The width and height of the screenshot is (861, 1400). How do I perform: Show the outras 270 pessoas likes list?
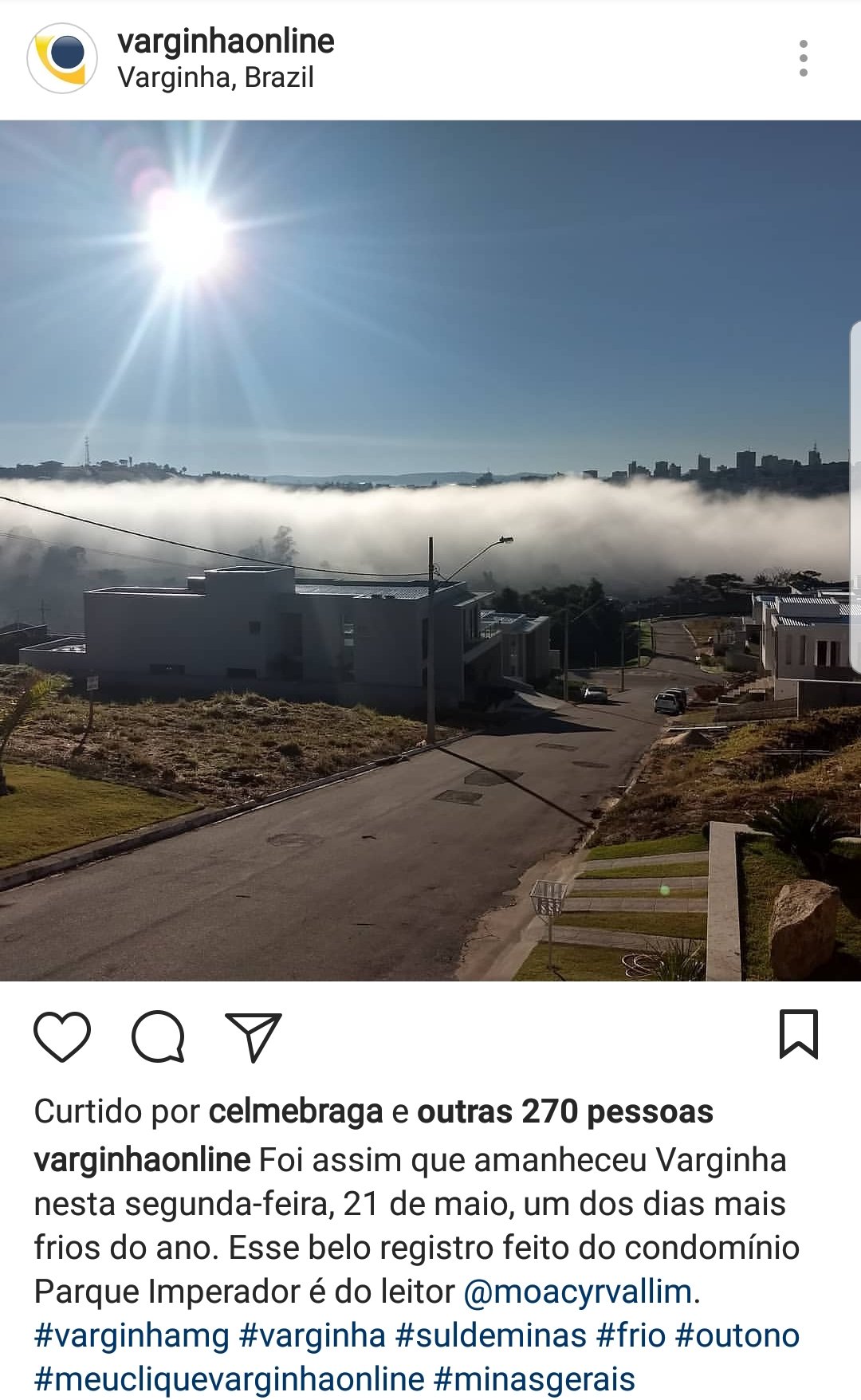pos(565,1111)
